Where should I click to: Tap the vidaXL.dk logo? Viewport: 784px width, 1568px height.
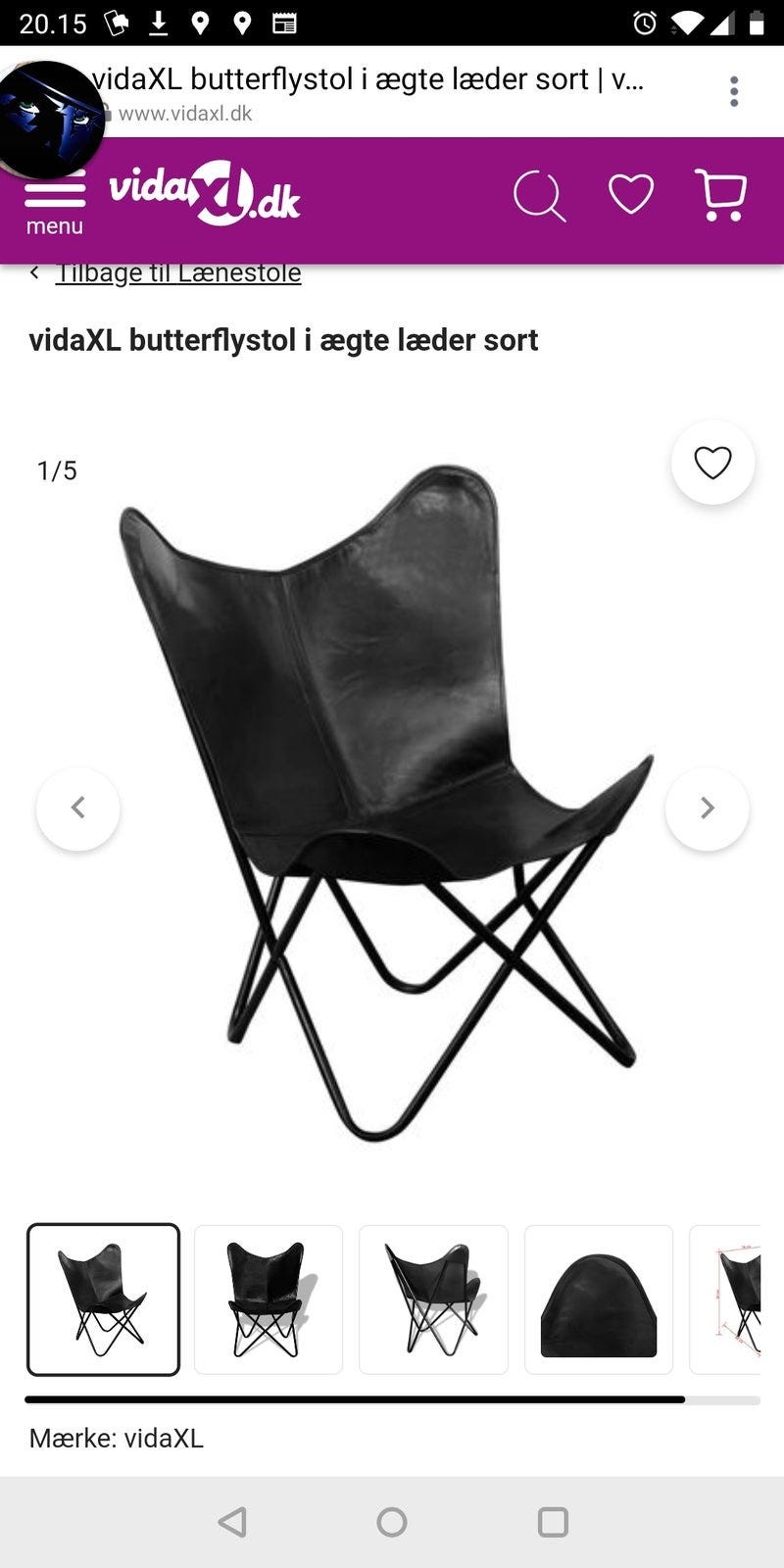coord(204,192)
